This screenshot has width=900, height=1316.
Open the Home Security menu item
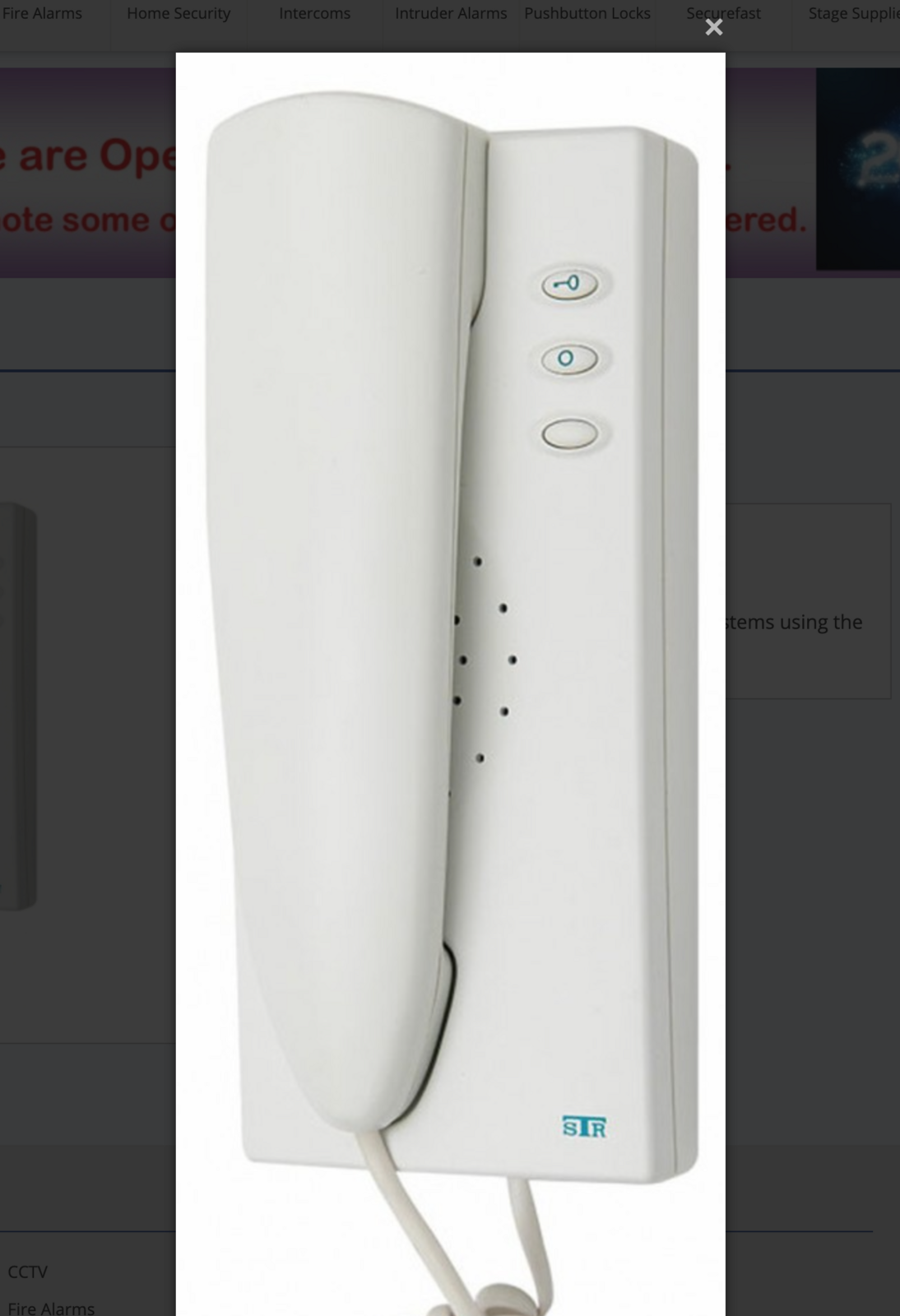(179, 14)
